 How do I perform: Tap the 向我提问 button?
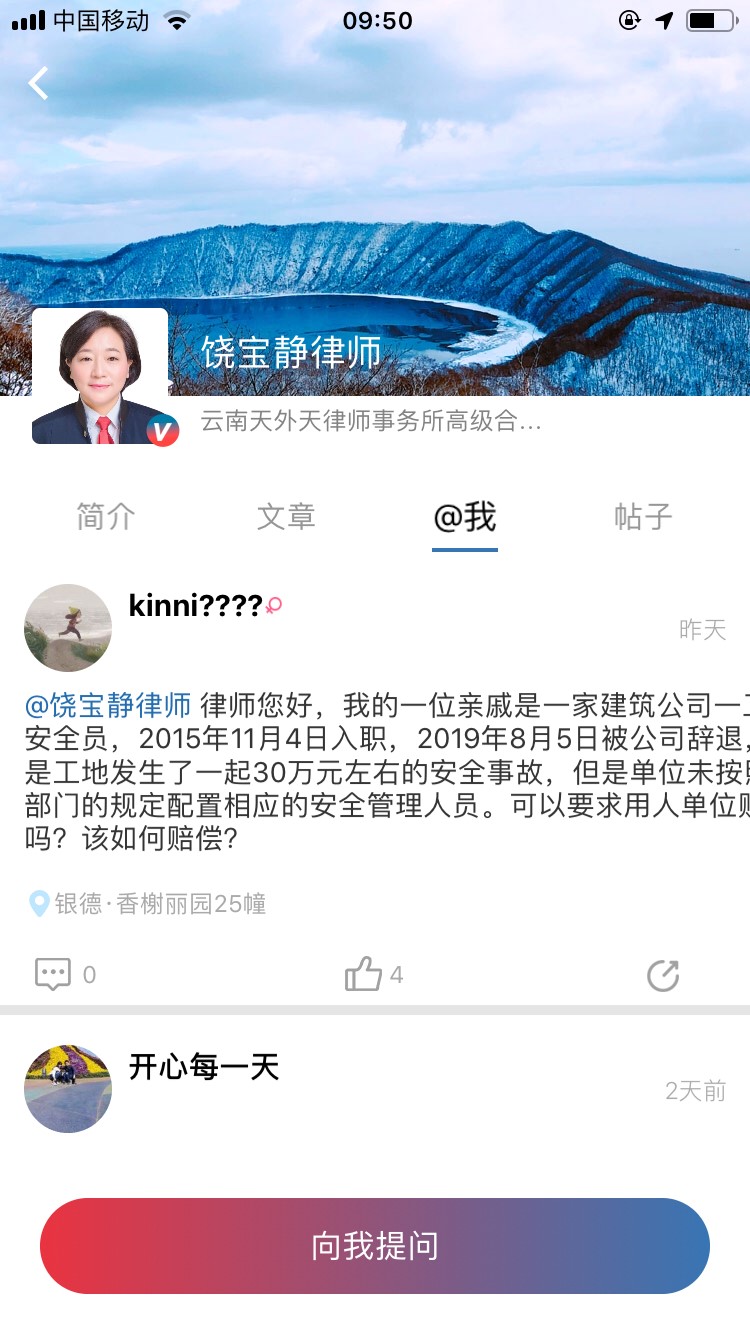(x=375, y=1246)
